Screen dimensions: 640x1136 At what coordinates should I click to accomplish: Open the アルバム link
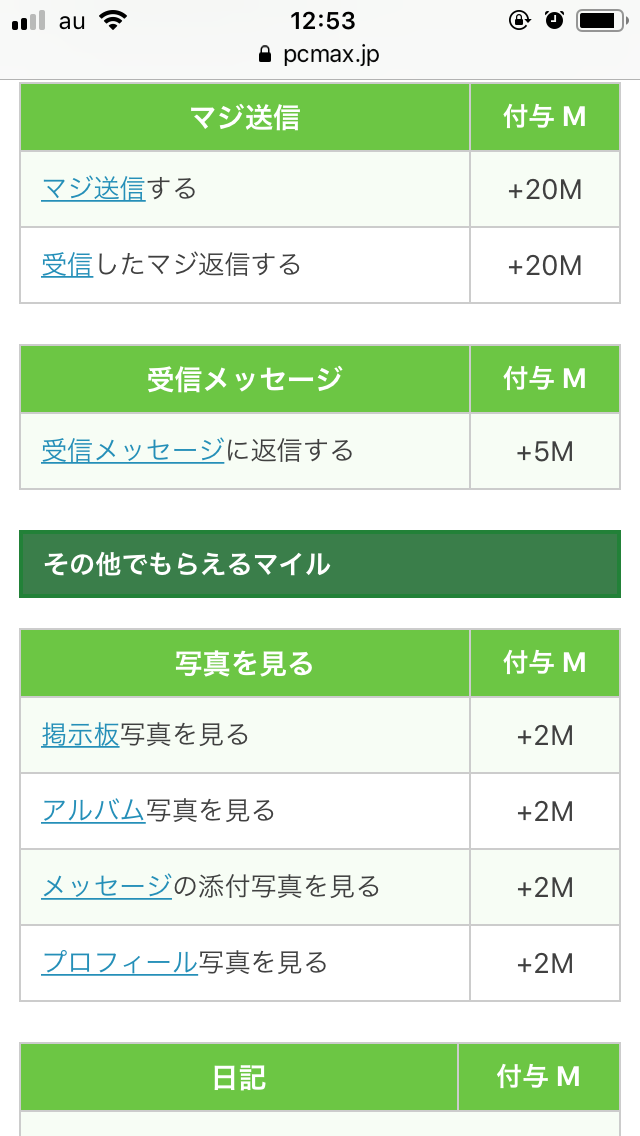coord(93,811)
